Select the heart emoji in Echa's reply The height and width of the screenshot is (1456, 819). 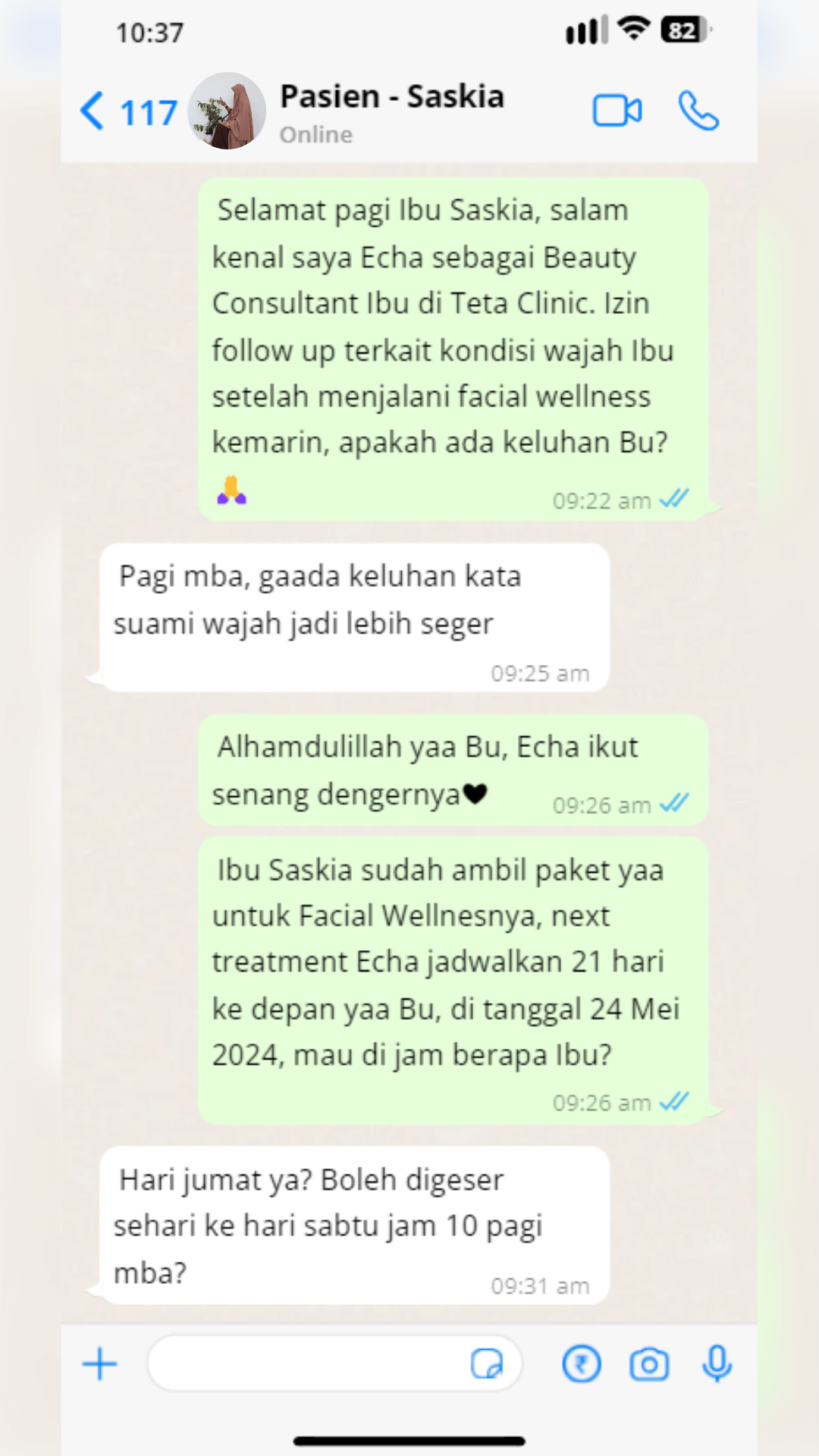(x=474, y=792)
